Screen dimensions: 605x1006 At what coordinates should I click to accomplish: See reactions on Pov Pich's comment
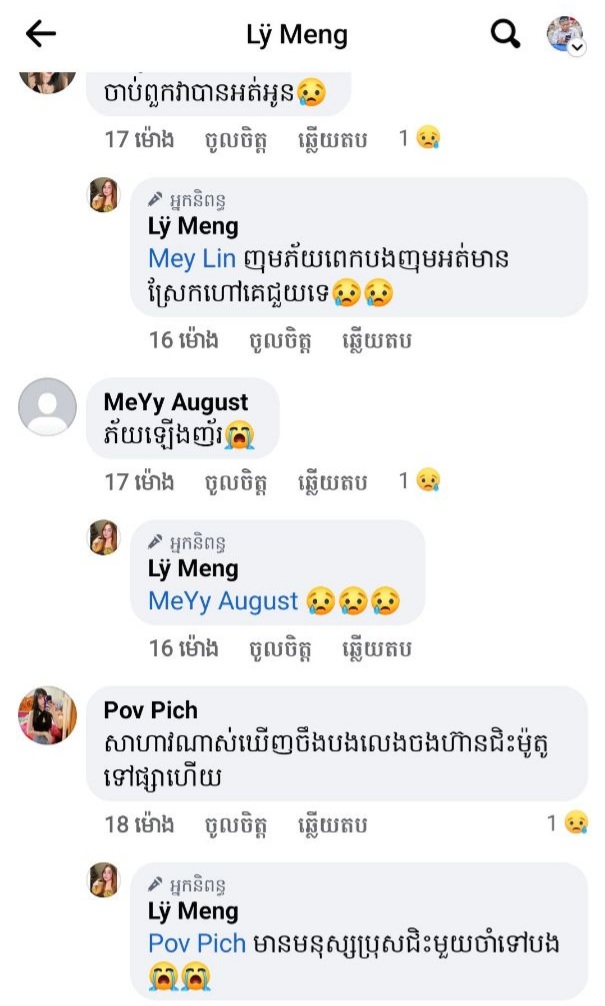point(567,824)
